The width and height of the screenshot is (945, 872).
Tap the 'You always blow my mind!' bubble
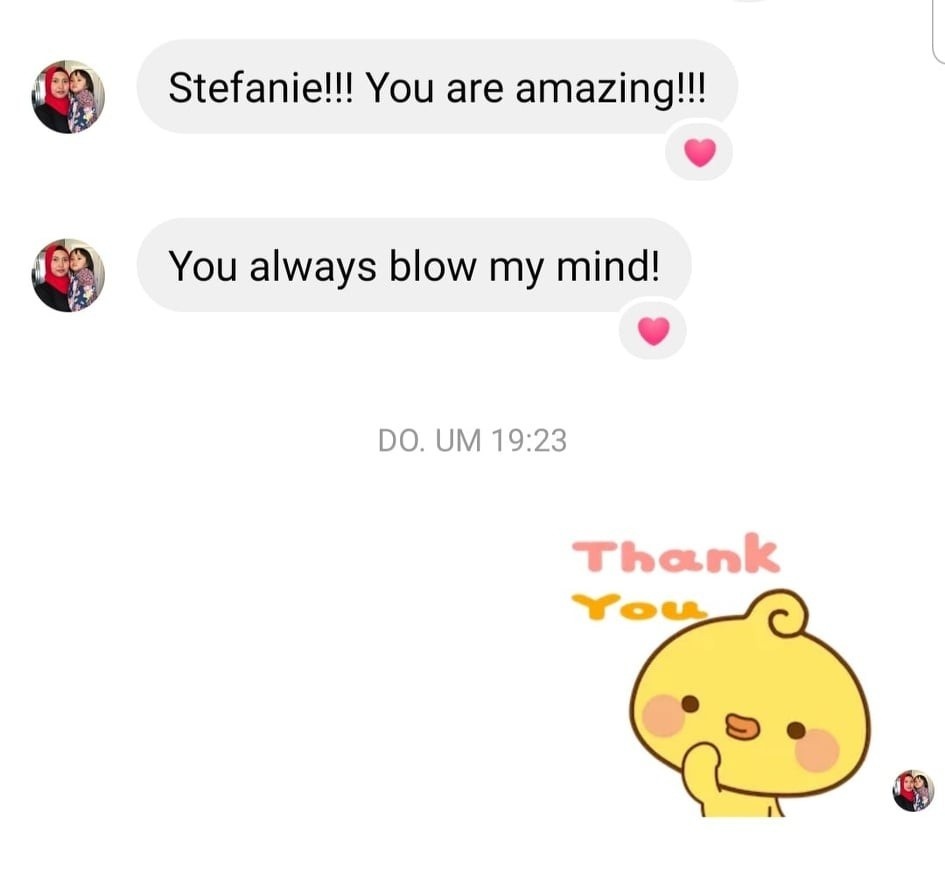click(413, 266)
